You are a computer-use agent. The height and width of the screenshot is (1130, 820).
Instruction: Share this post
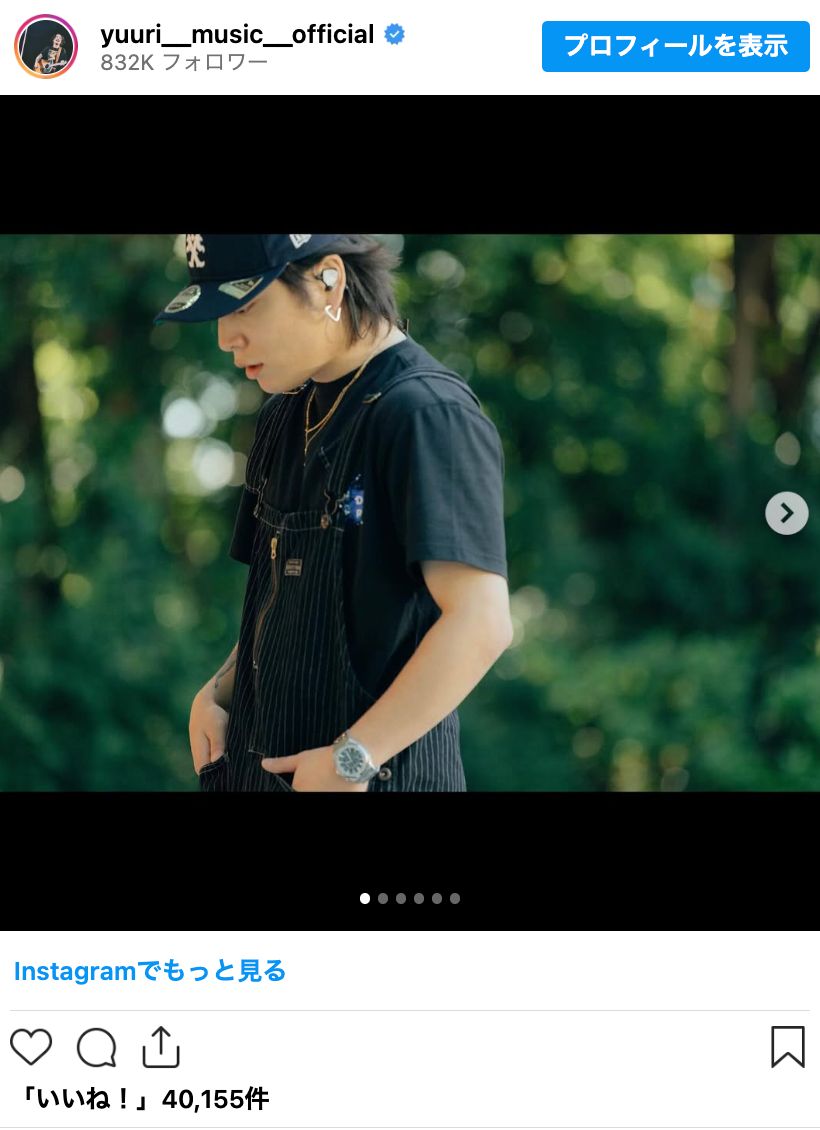[x=160, y=1047]
